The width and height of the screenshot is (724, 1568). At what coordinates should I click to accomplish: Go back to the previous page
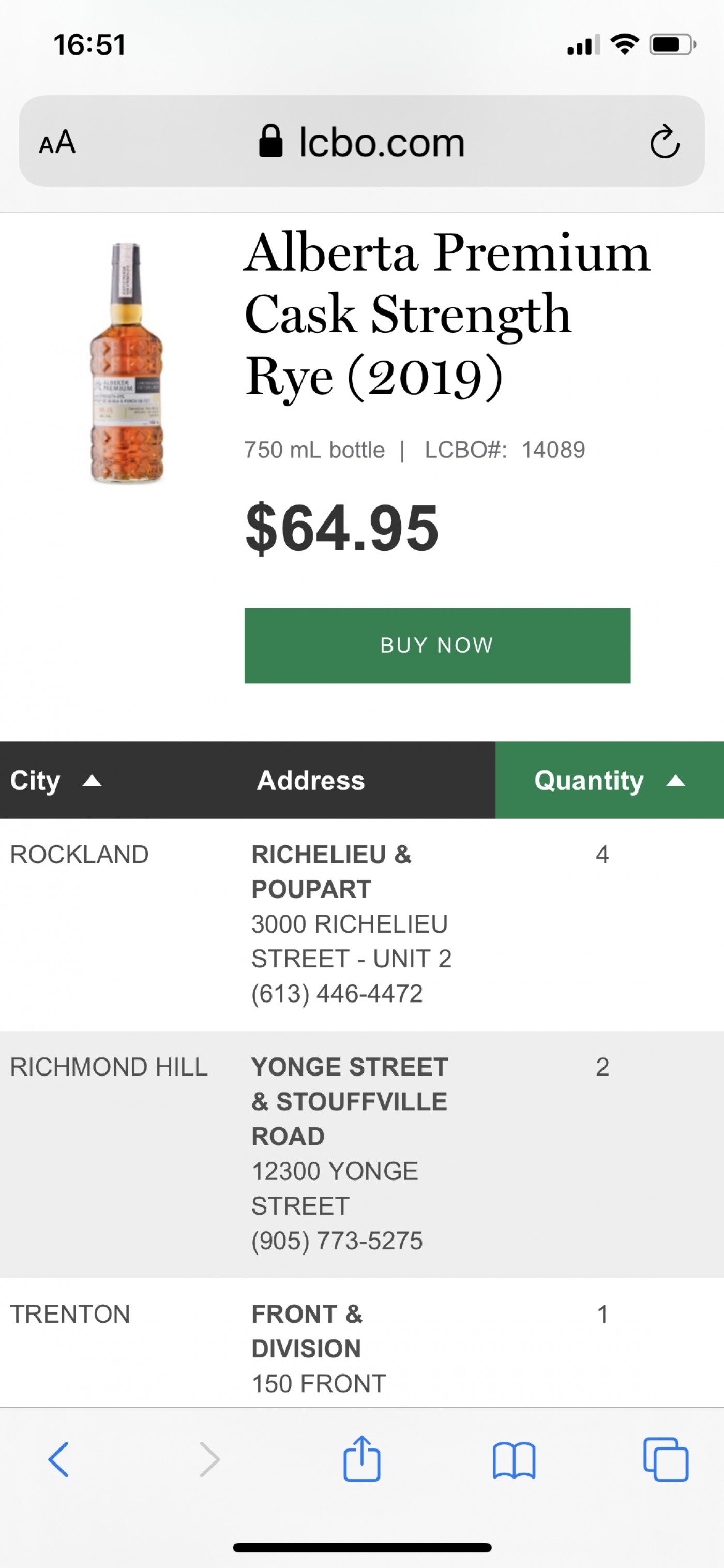(59, 1459)
